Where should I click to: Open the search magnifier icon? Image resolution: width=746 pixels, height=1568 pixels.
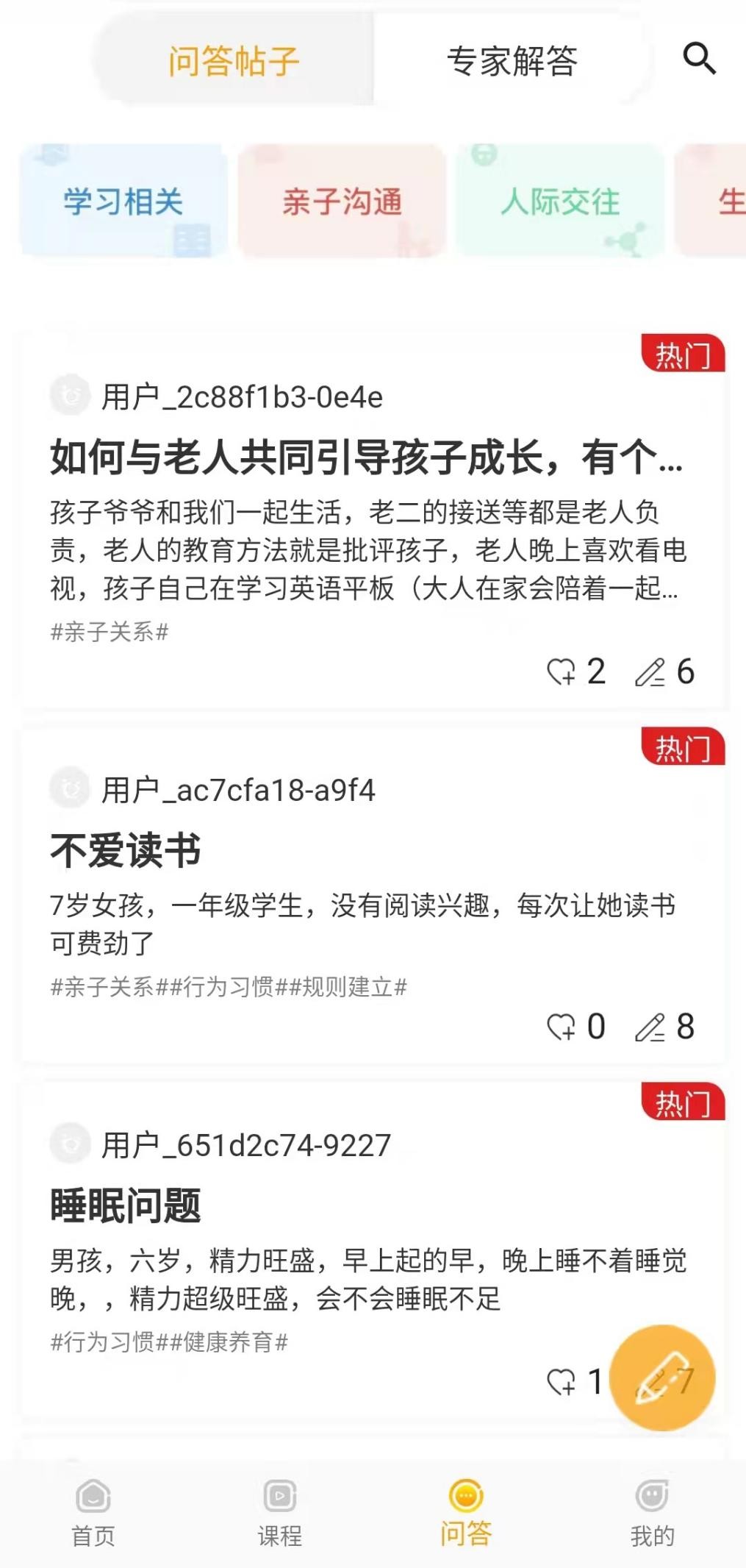coord(699,59)
